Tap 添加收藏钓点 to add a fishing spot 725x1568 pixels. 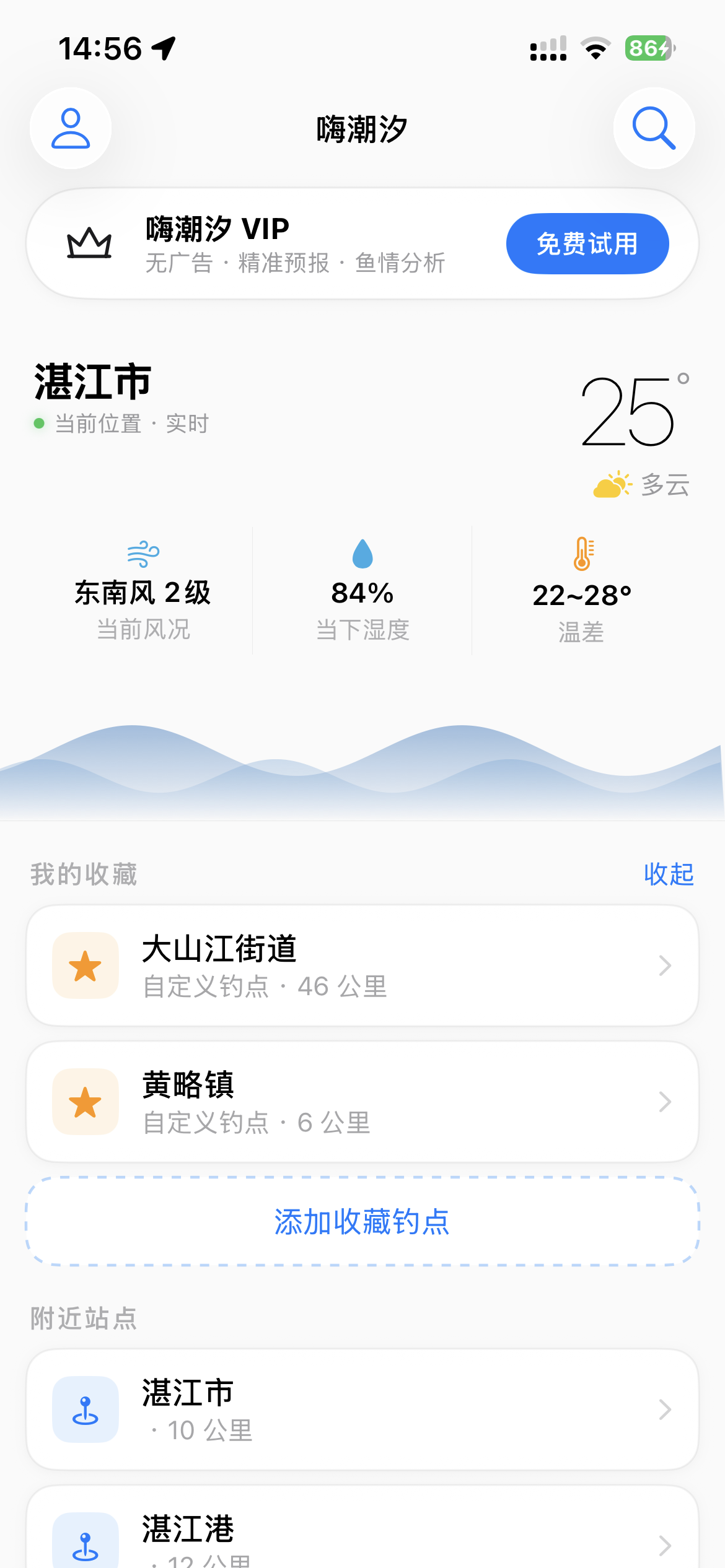click(362, 1222)
